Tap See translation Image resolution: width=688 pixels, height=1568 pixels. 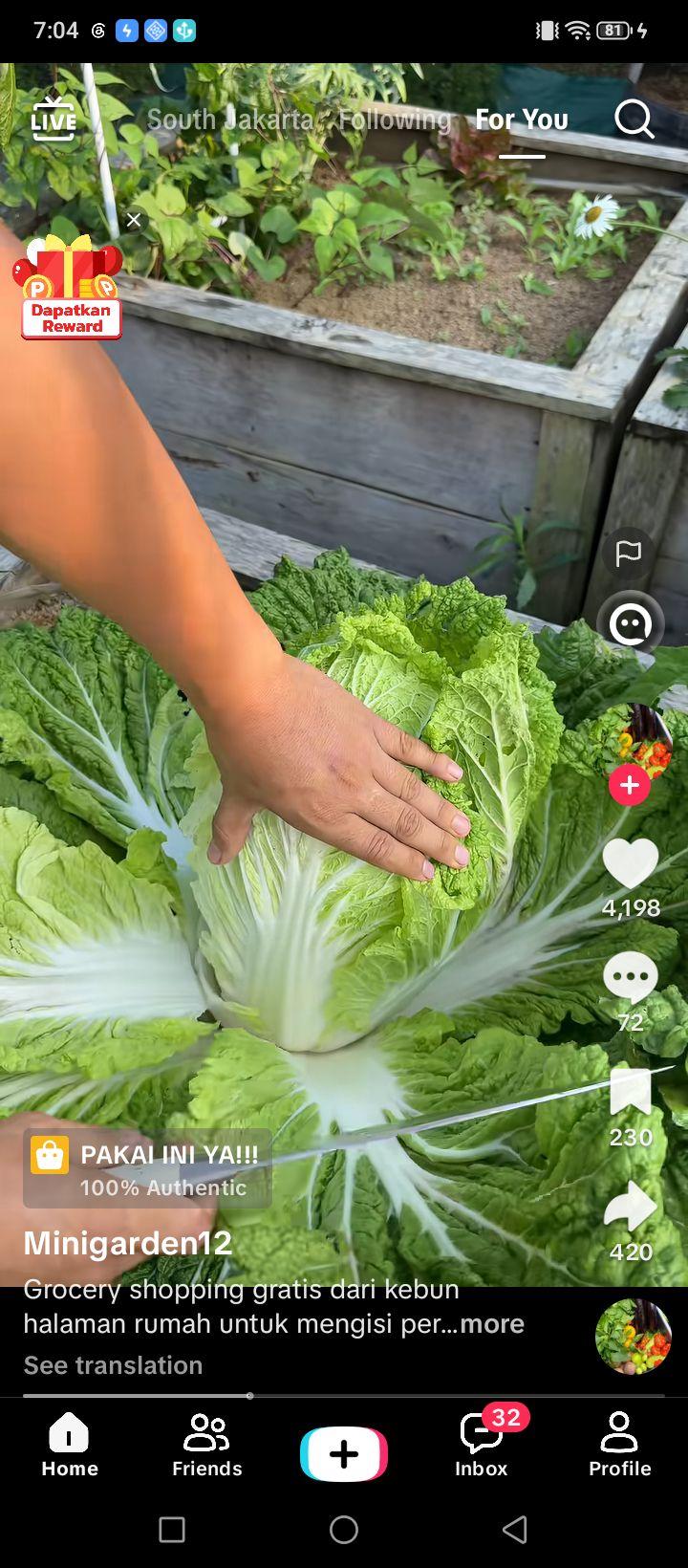[113, 1365]
